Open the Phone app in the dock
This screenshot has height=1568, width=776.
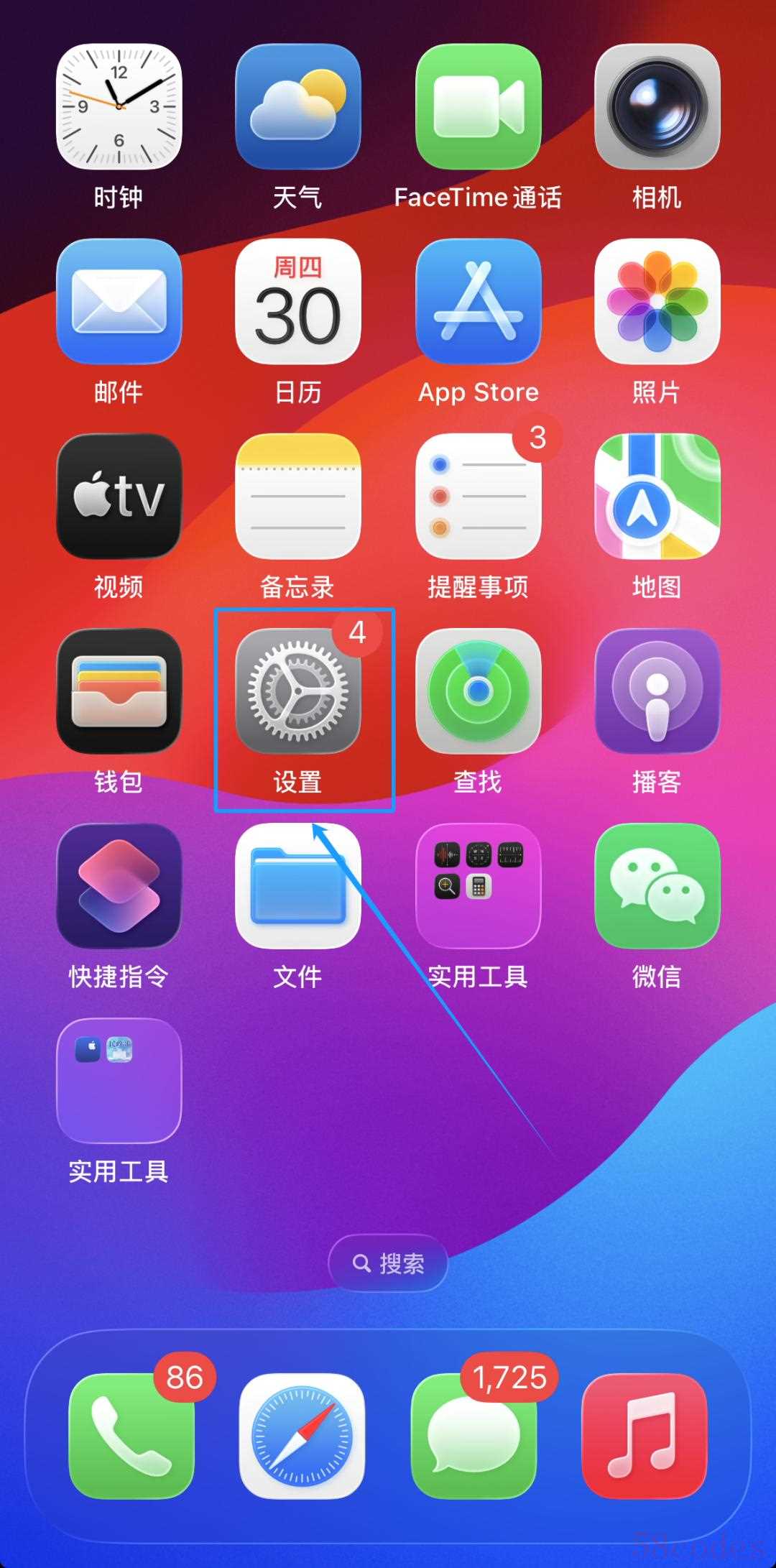click(131, 1436)
